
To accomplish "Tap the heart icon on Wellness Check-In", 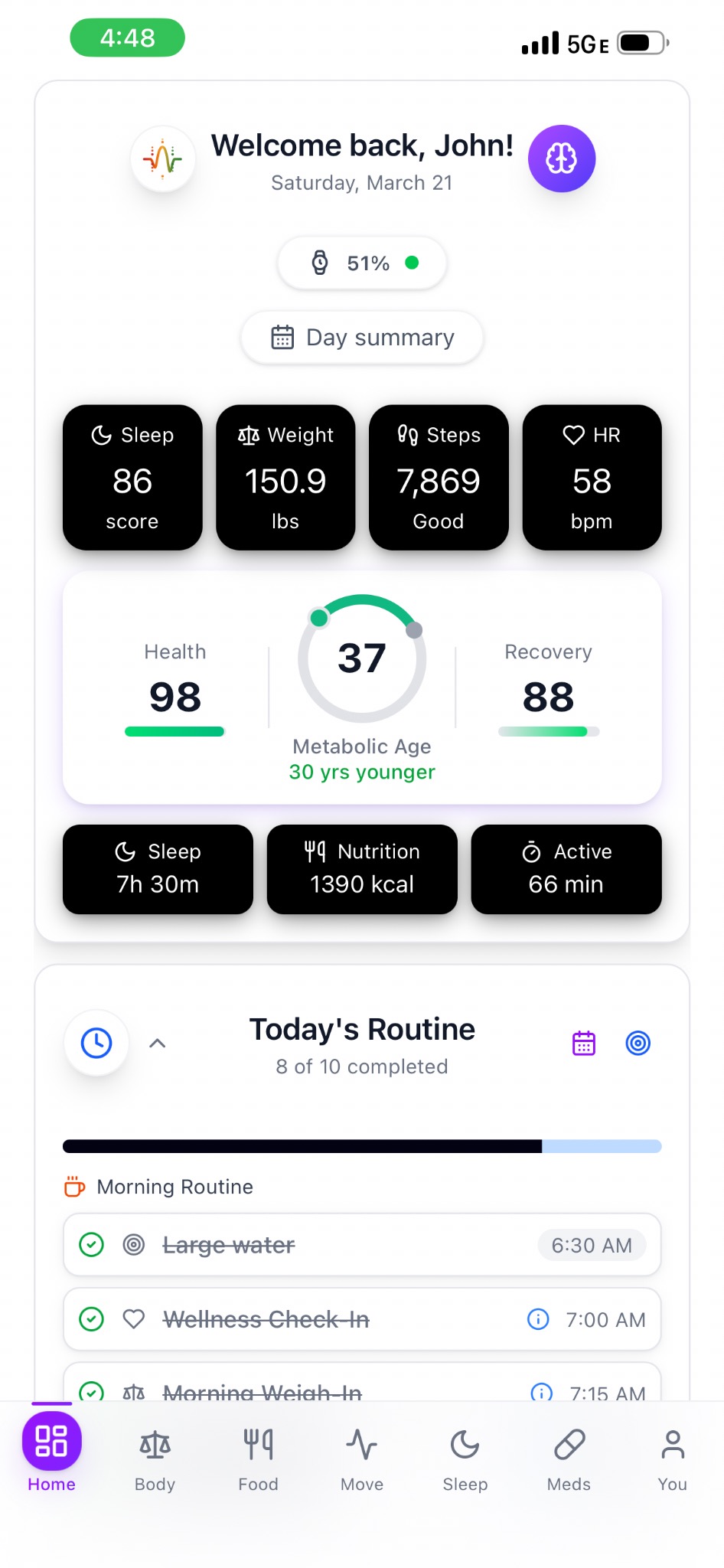I will (x=133, y=1319).
